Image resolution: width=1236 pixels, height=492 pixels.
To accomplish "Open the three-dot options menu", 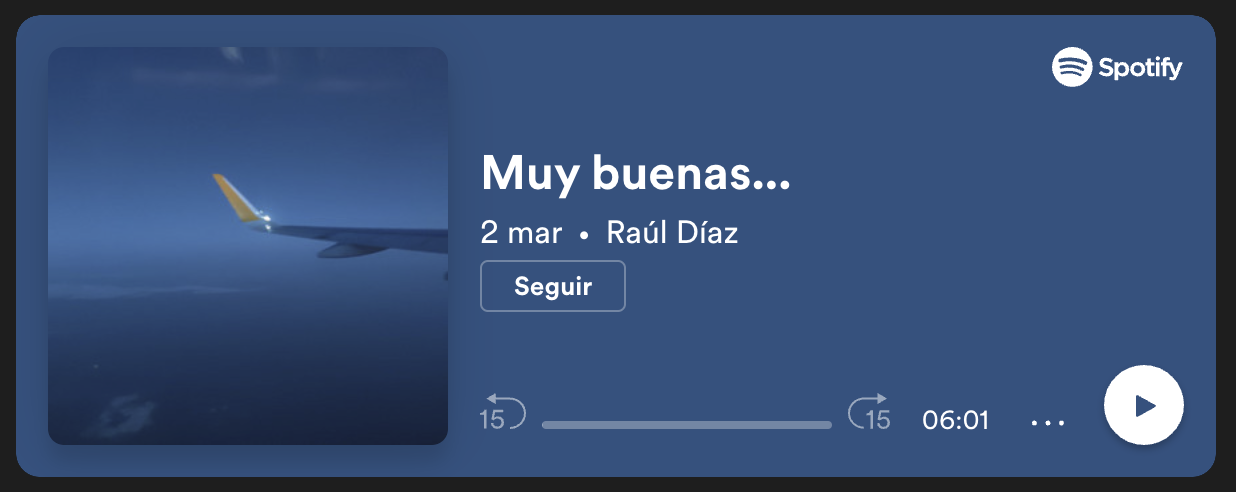I will click(1048, 422).
